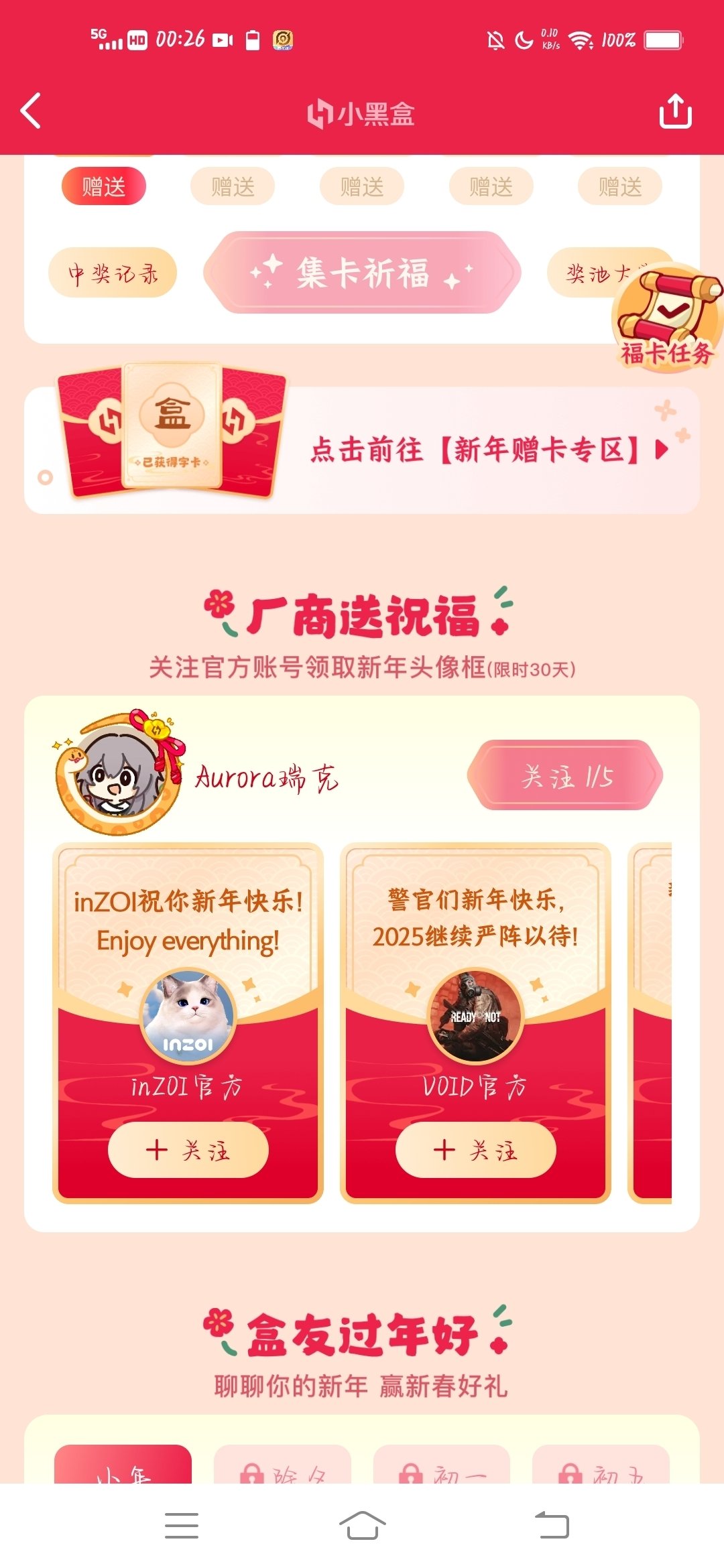Open 中奖记录 winning records
Image resolution: width=724 pixels, height=1568 pixels.
(x=113, y=273)
